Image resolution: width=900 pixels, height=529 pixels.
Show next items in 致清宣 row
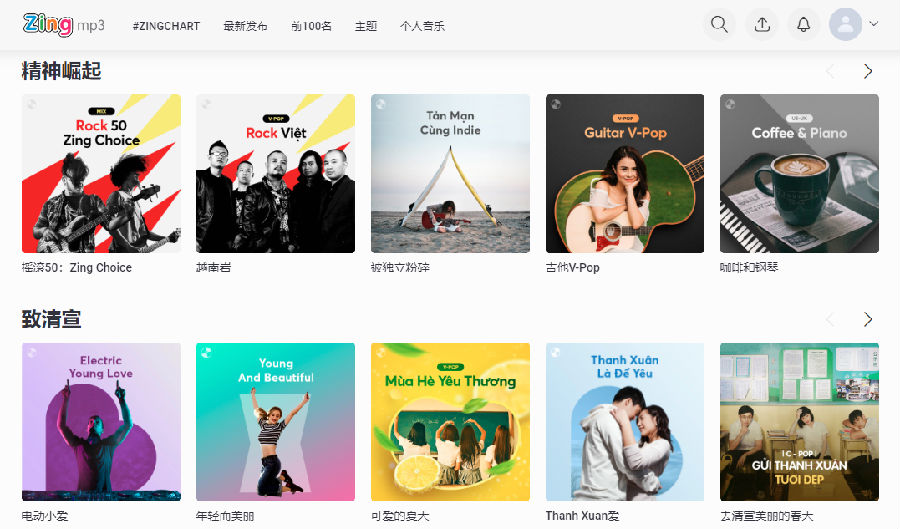click(x=867, y=319)
